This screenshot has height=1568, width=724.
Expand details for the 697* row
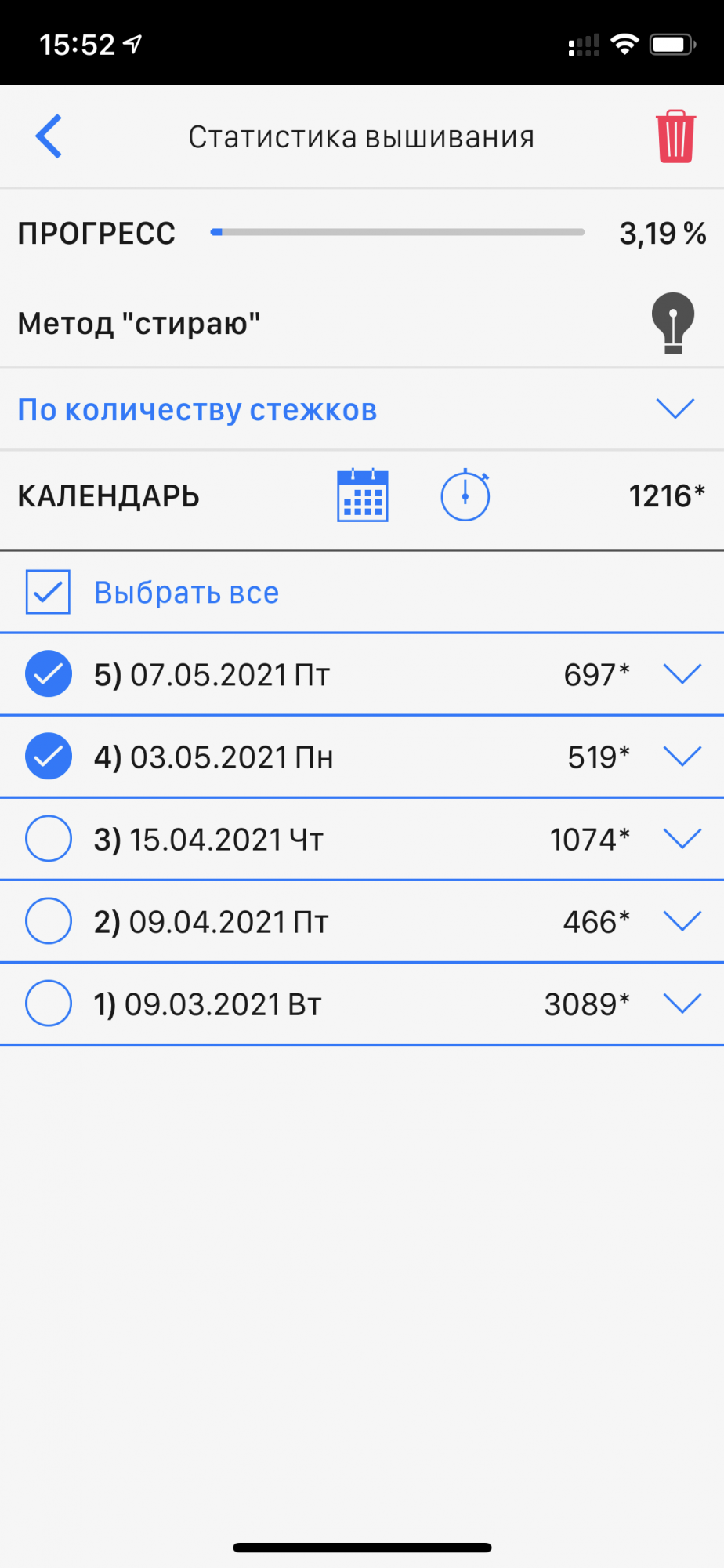pyautogui.click(x=682, y=674)
